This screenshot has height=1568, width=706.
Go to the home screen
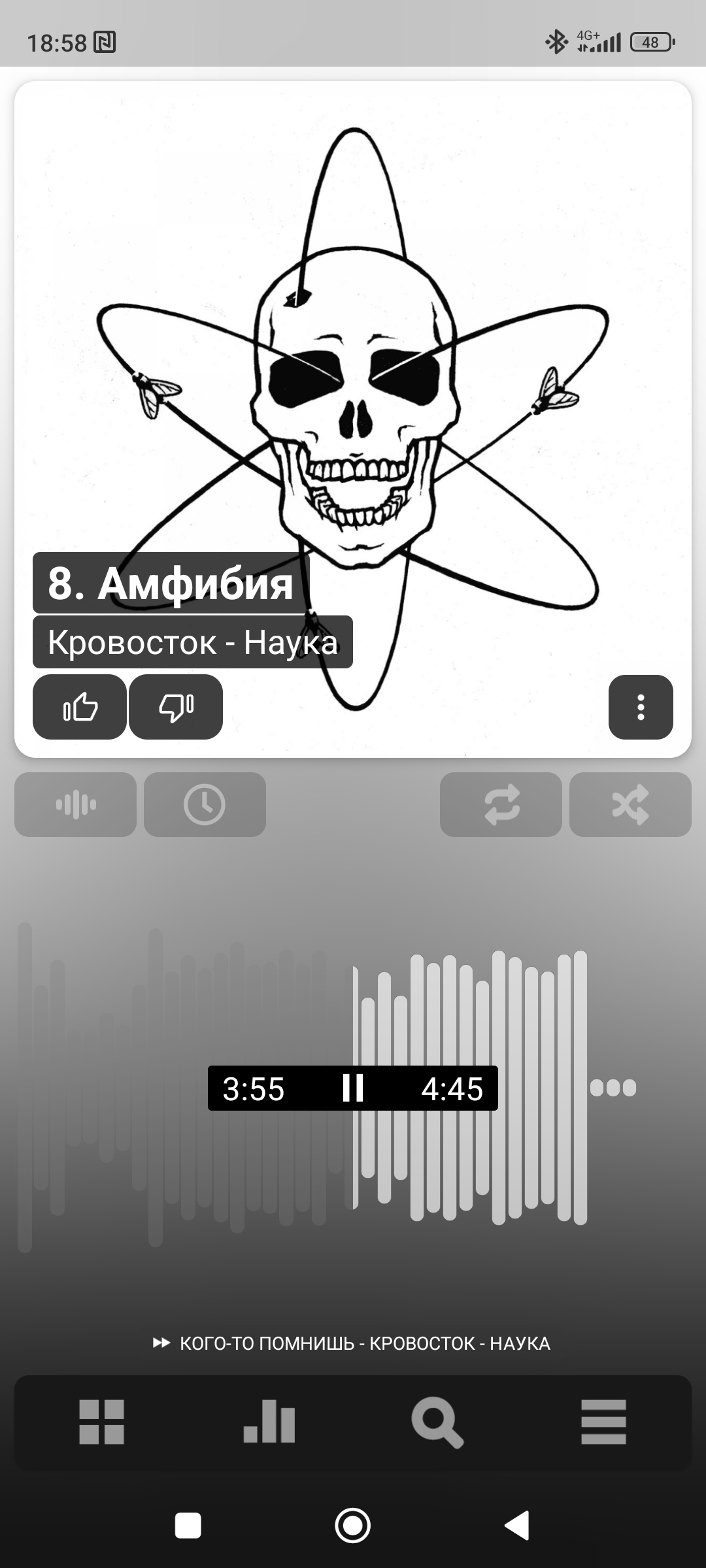[353, 1526]
